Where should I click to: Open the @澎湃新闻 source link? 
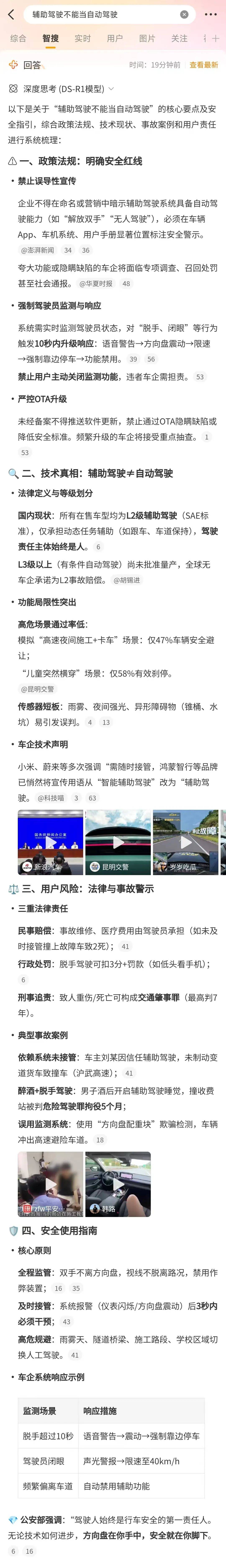(x=38, y=250)
